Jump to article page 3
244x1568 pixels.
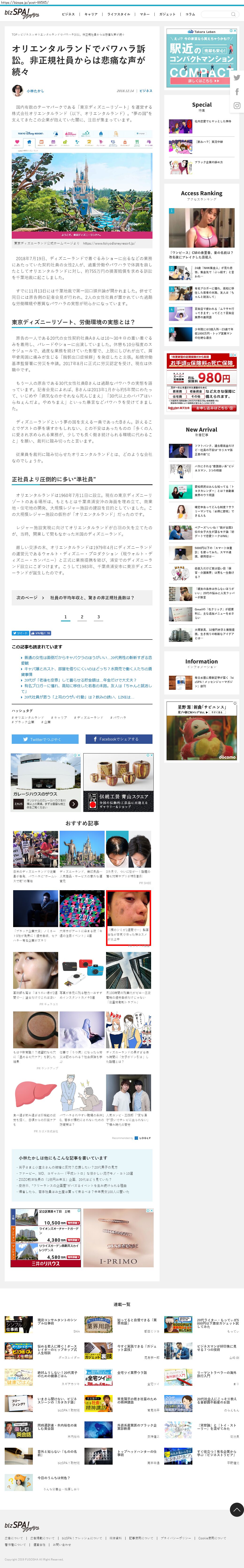click(x=99, y=617)
